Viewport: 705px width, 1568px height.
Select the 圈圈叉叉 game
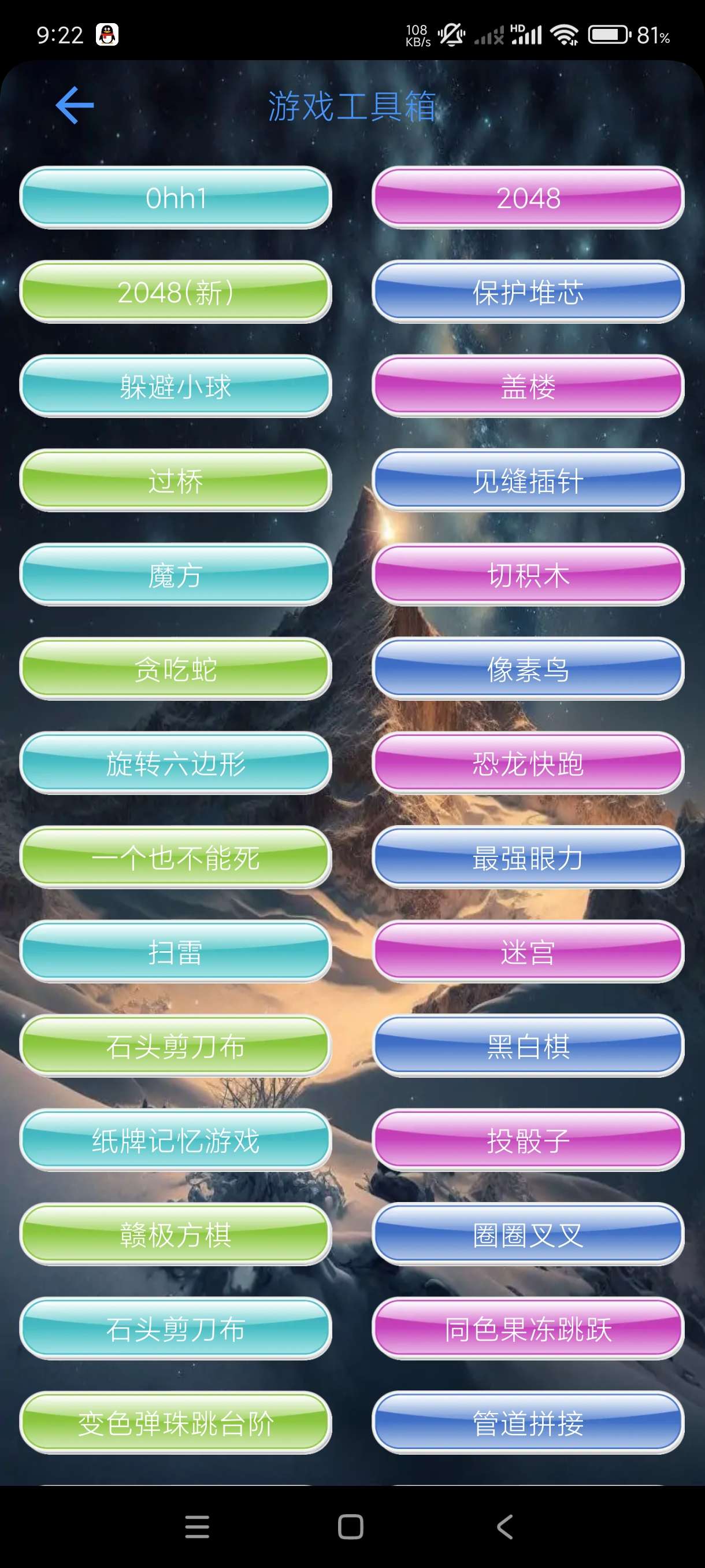click(528, 1234)
